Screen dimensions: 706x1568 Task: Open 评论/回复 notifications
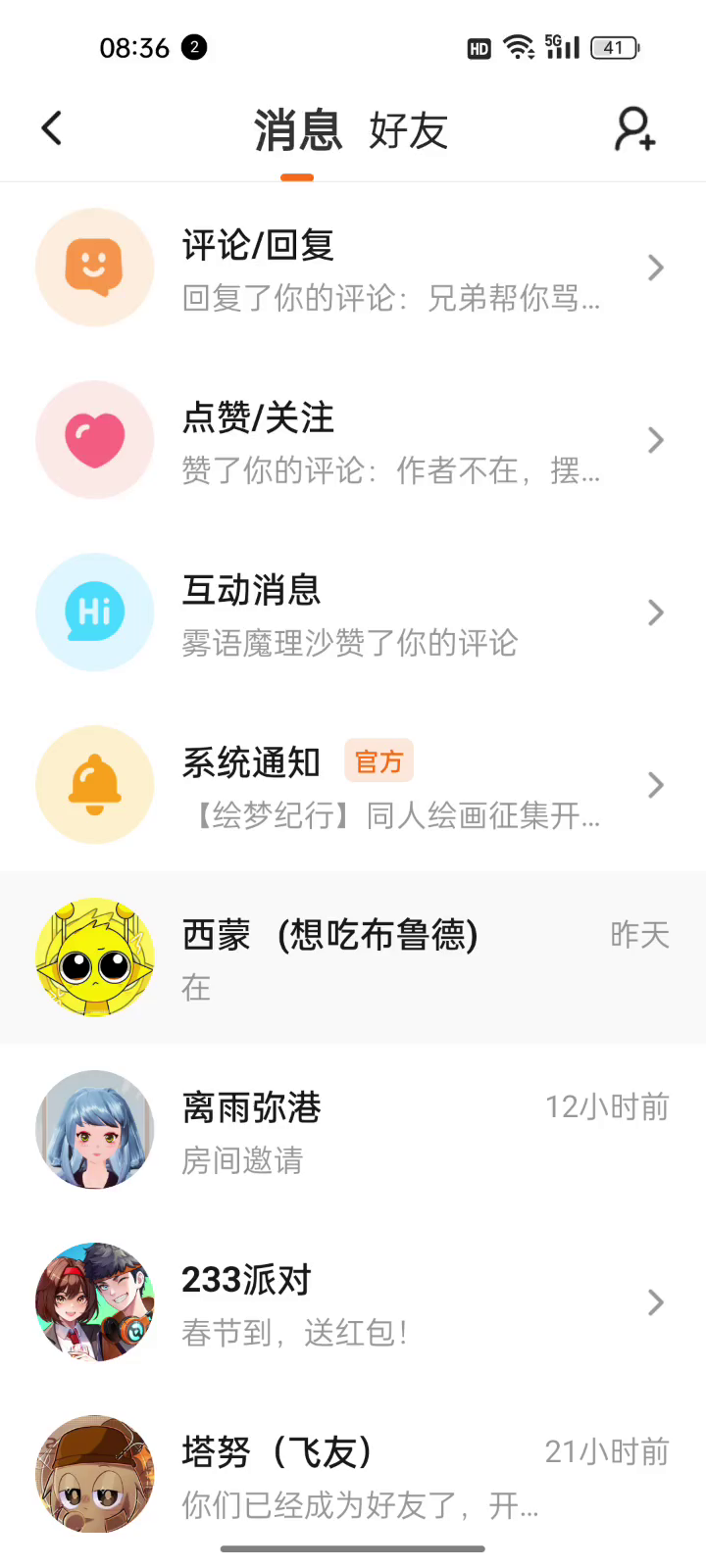[353, 268]
